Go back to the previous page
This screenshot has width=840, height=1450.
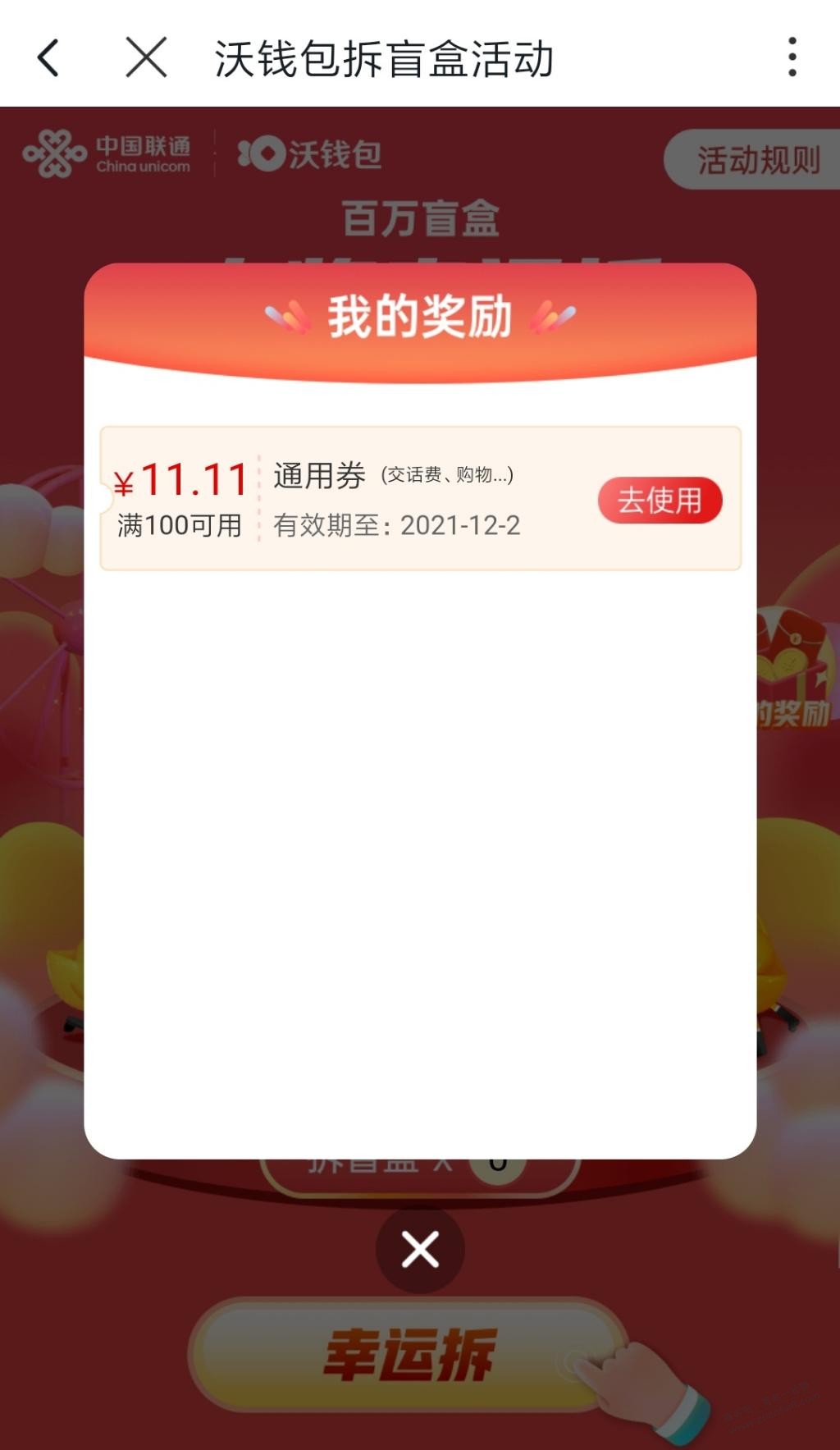(49, 58)
